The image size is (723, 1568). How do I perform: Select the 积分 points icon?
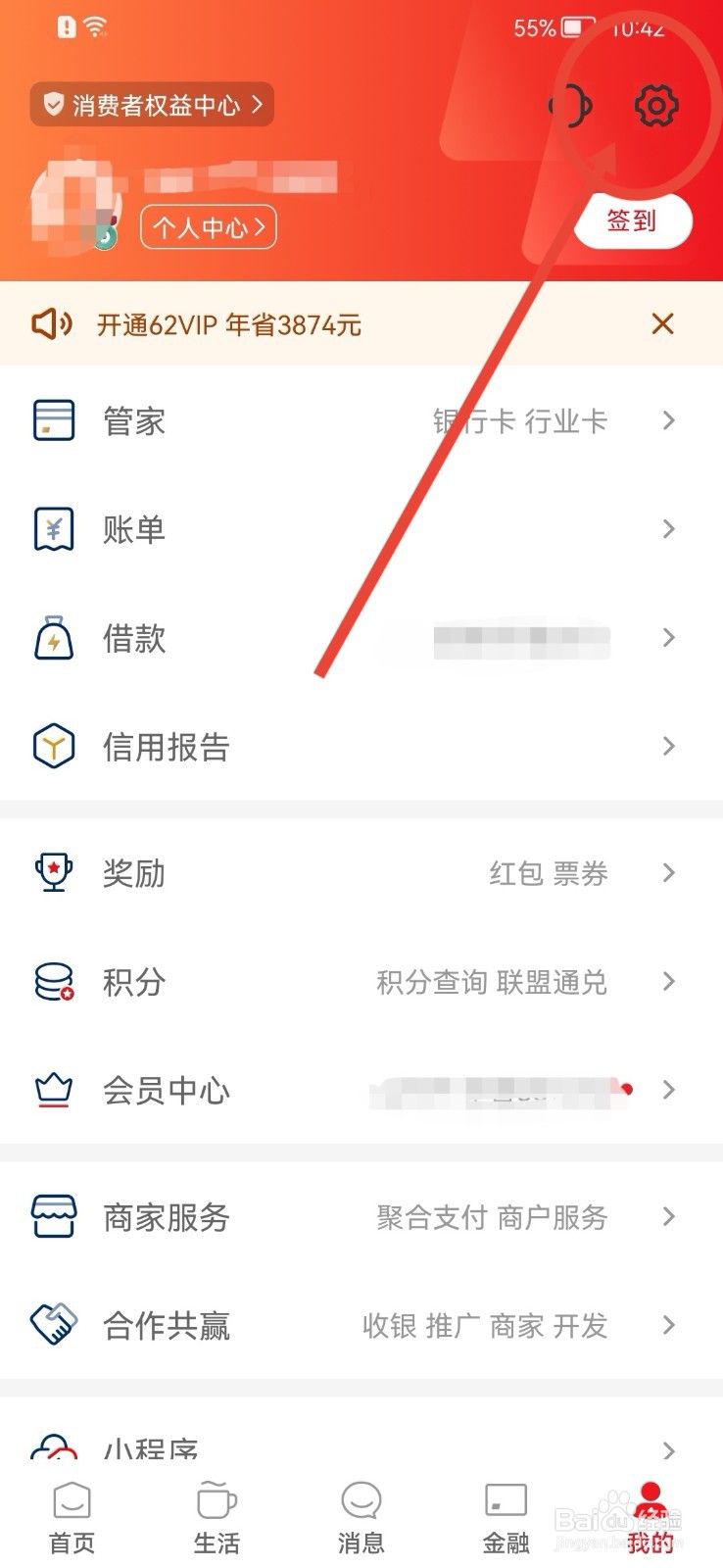point(54,981)
